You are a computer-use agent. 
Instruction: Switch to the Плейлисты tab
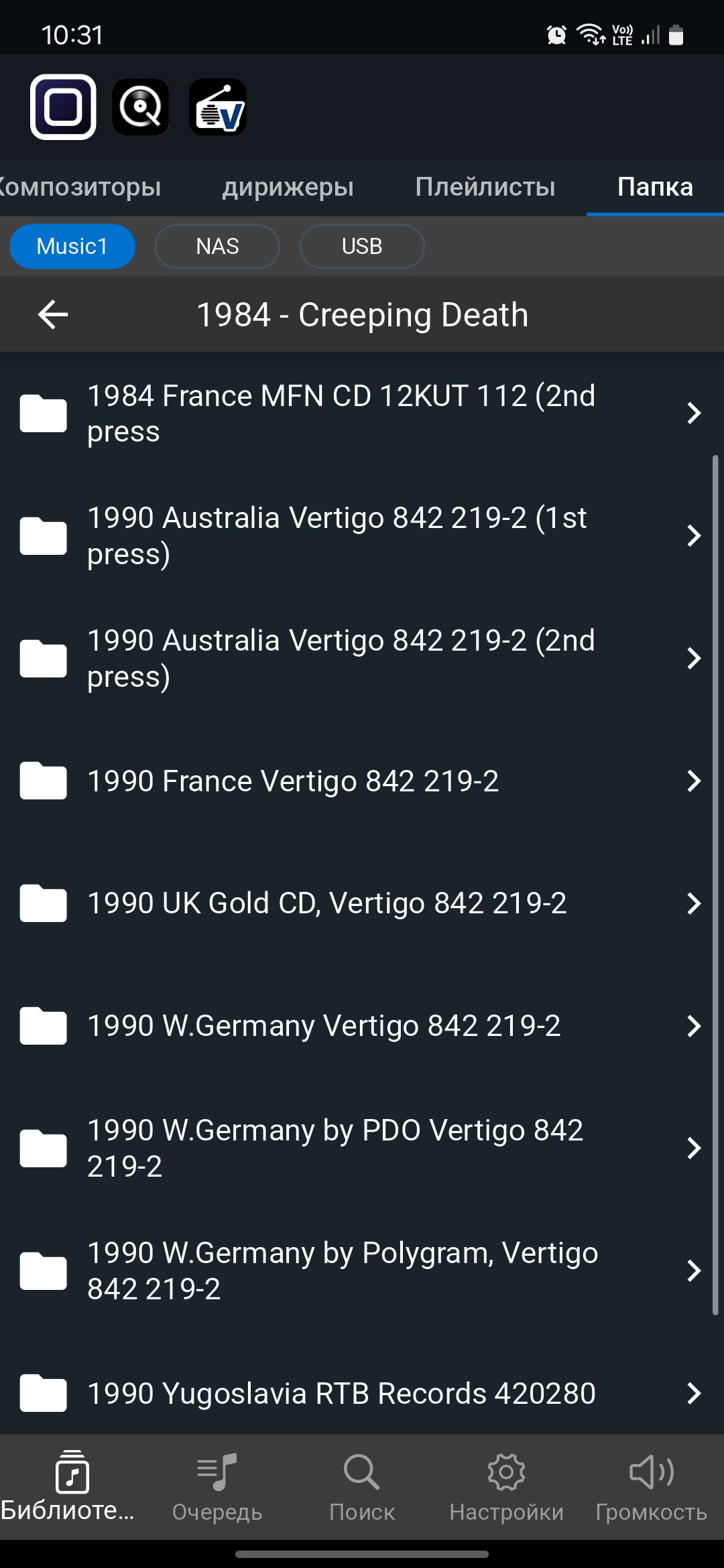tap(485, 187)
